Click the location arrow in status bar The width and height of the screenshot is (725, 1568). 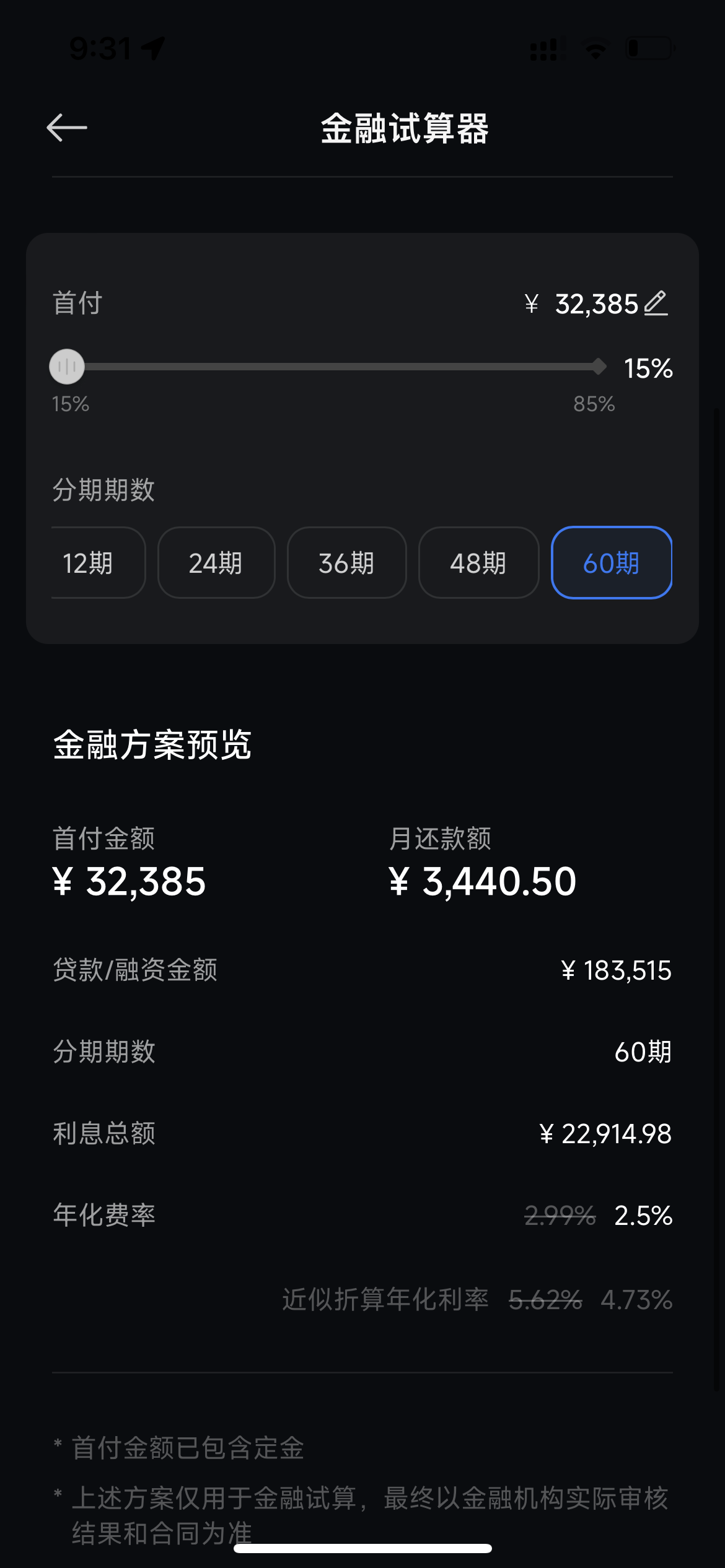point(152,47)
